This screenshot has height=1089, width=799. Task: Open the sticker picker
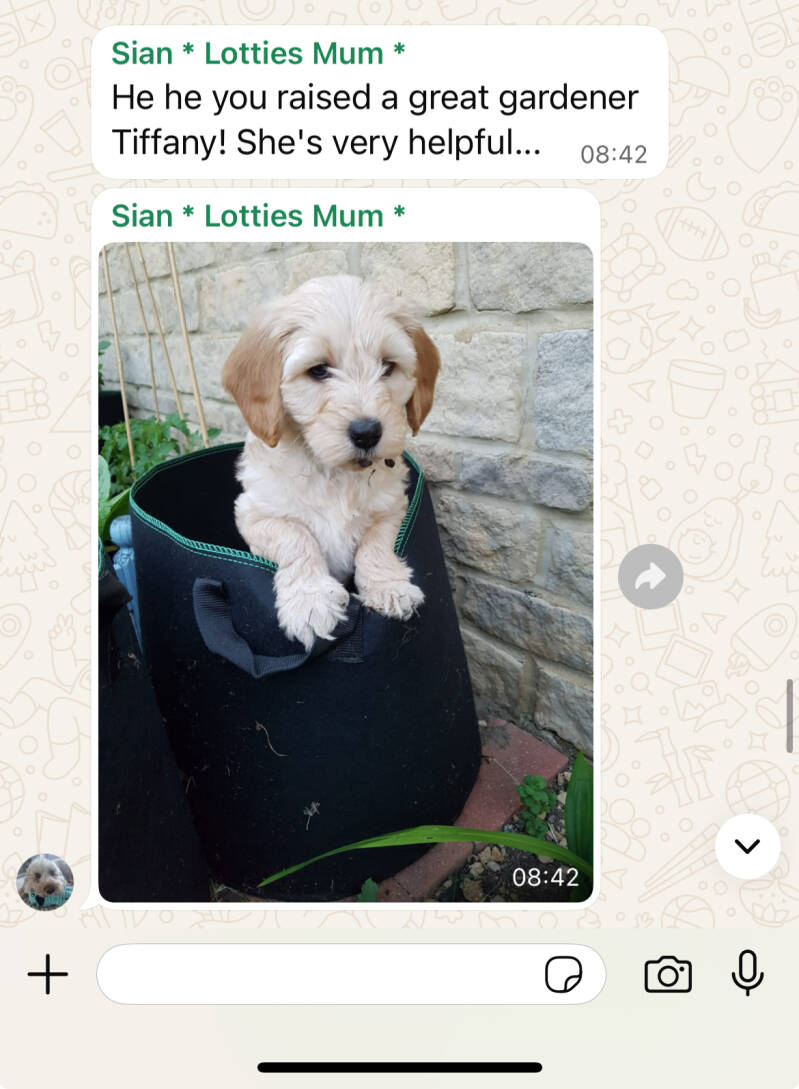point(563,974)
